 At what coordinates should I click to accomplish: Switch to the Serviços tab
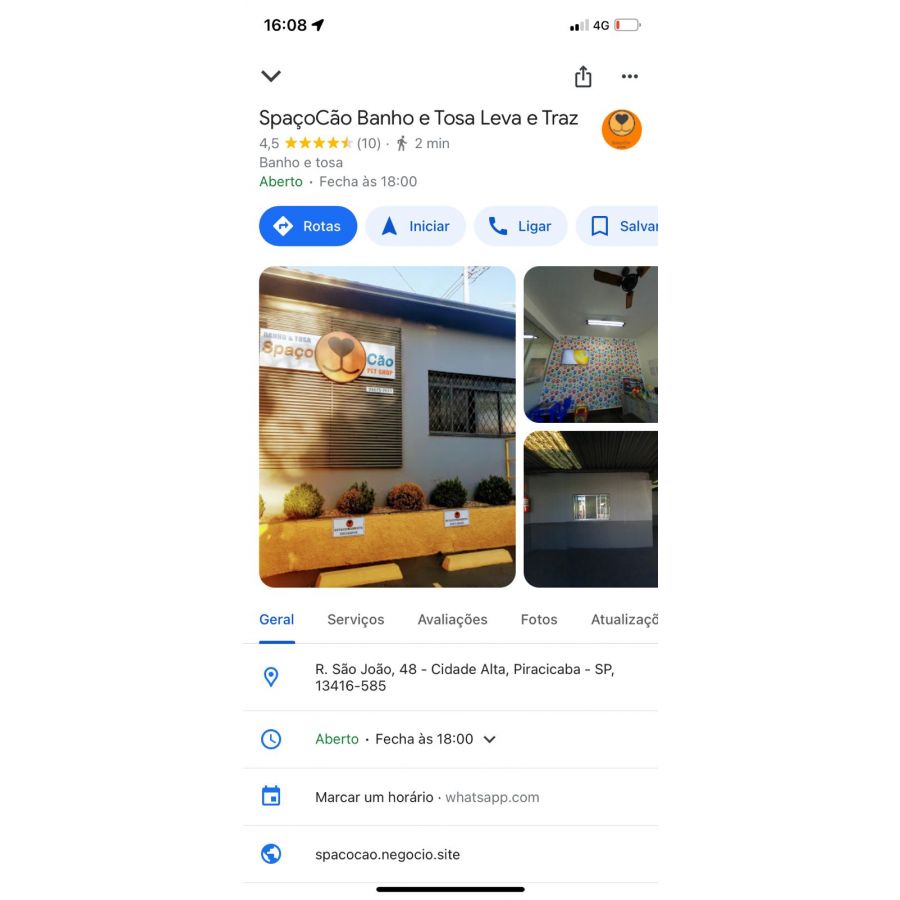pos(355,620)
